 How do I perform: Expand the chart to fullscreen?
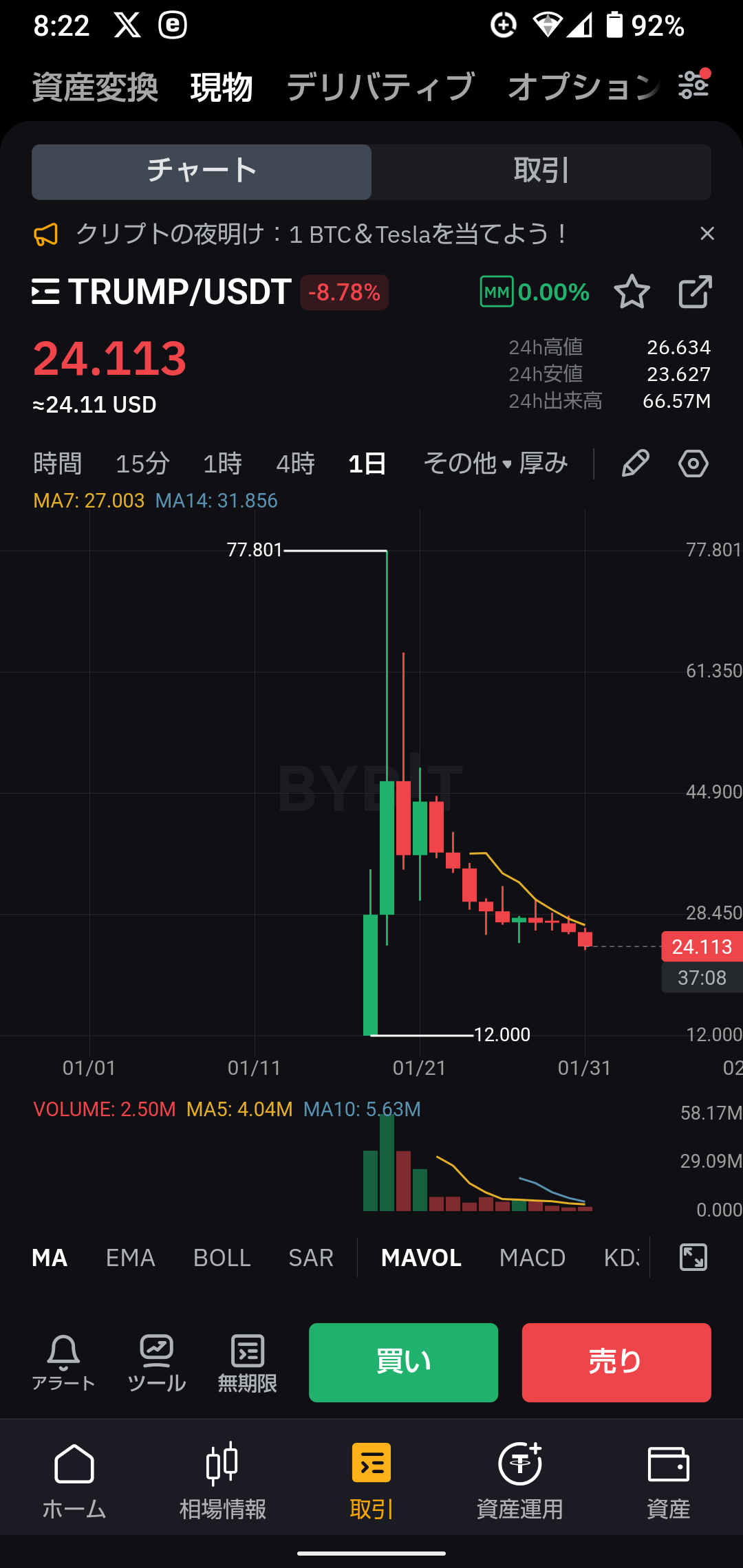coord(693,1257)
